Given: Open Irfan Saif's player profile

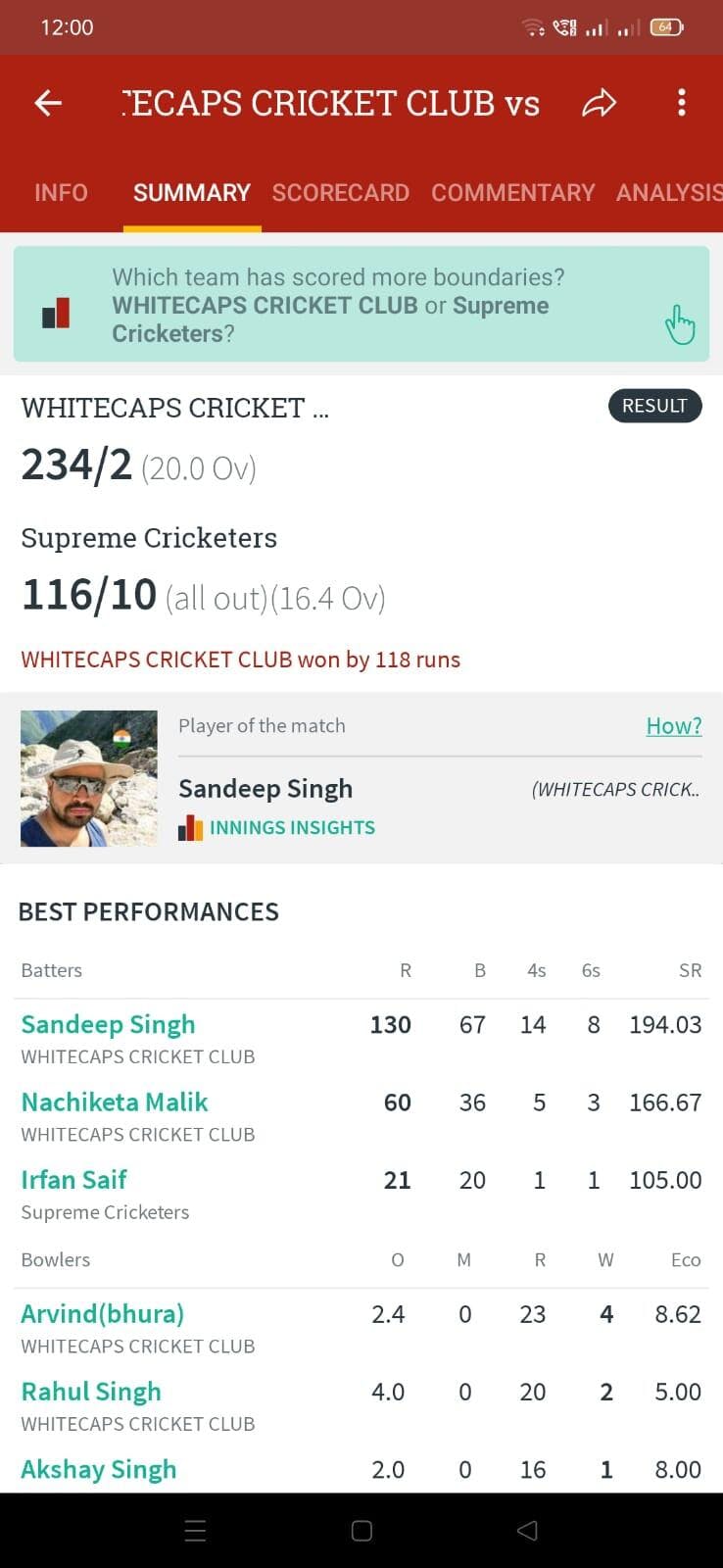Looking at the screenshot, I should [x=74, y=1180].
